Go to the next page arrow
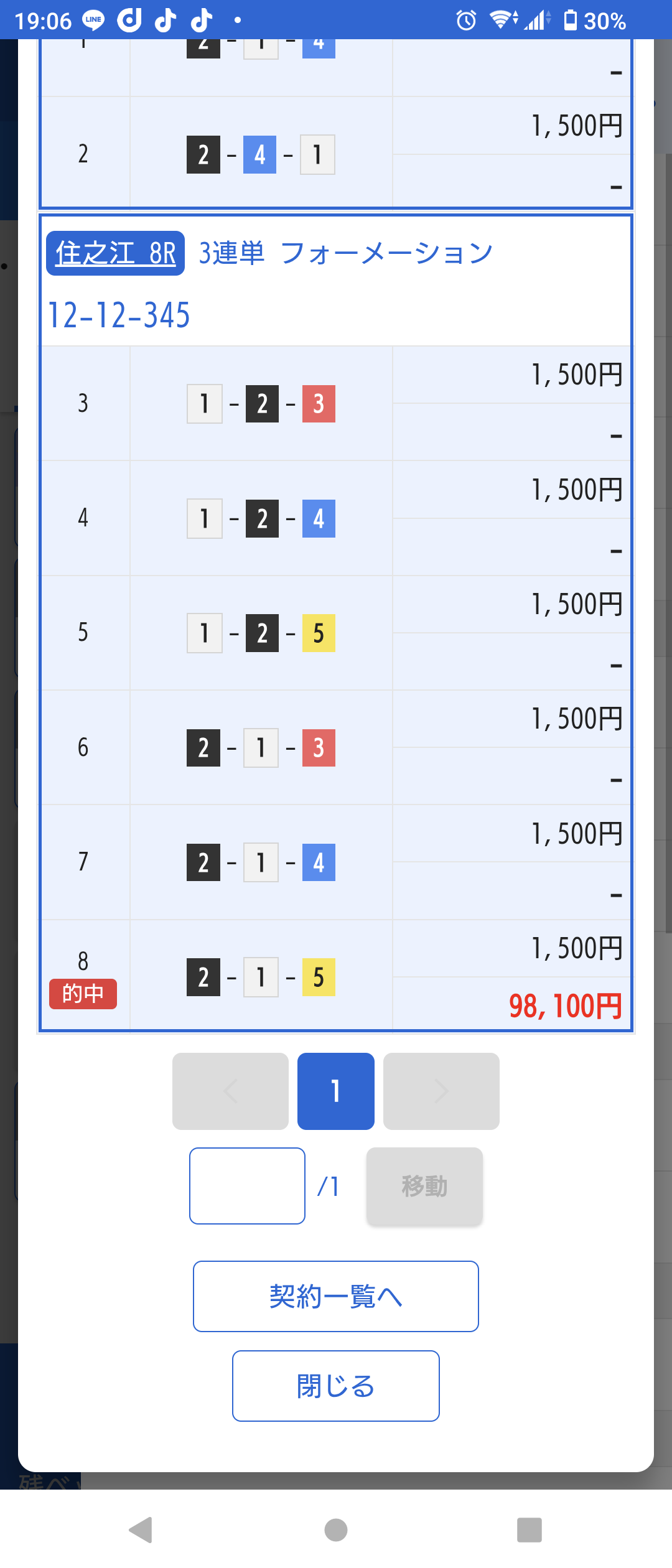 [x=441, y=1091]
